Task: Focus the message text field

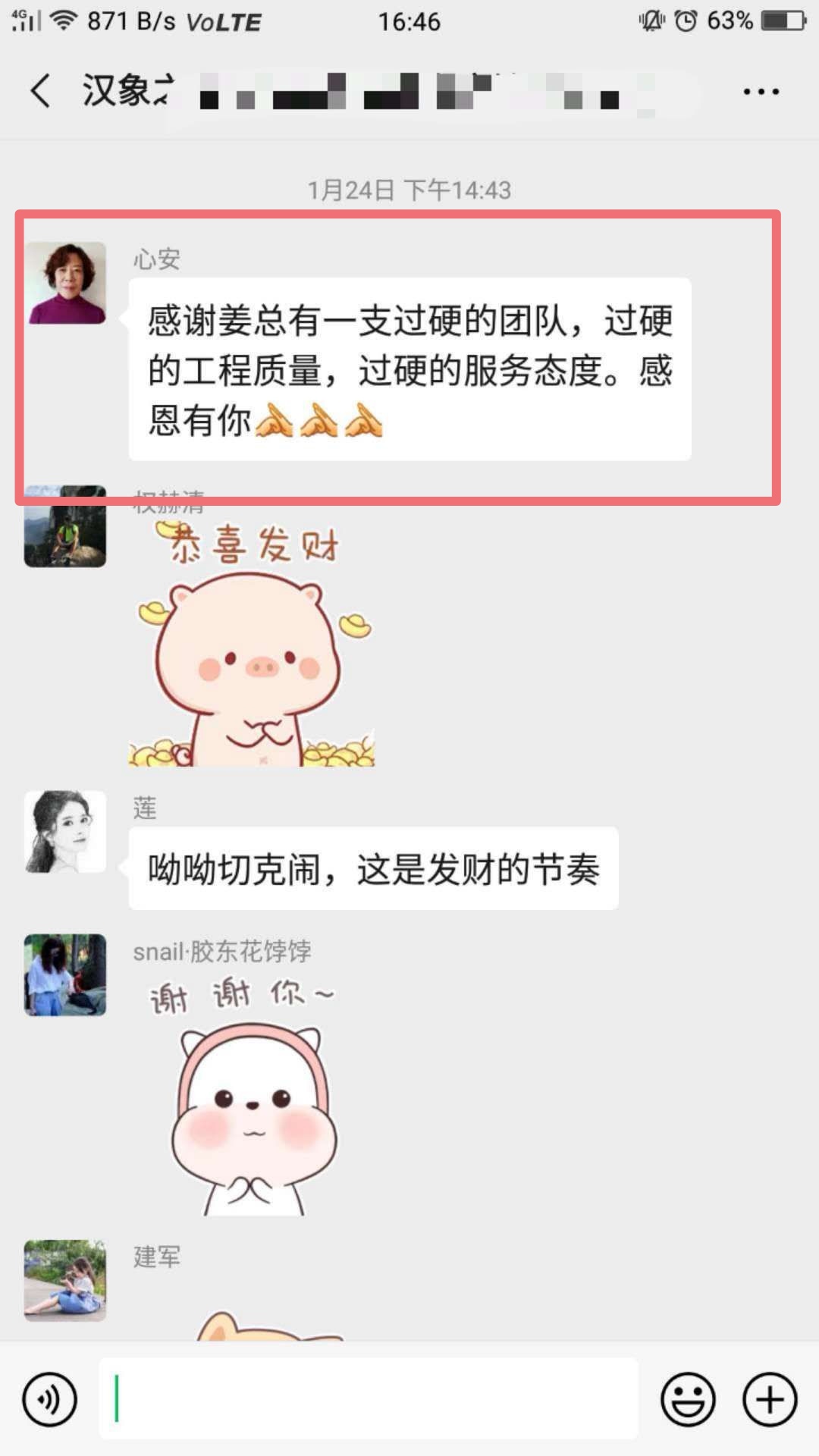Action: [369, 1399]
